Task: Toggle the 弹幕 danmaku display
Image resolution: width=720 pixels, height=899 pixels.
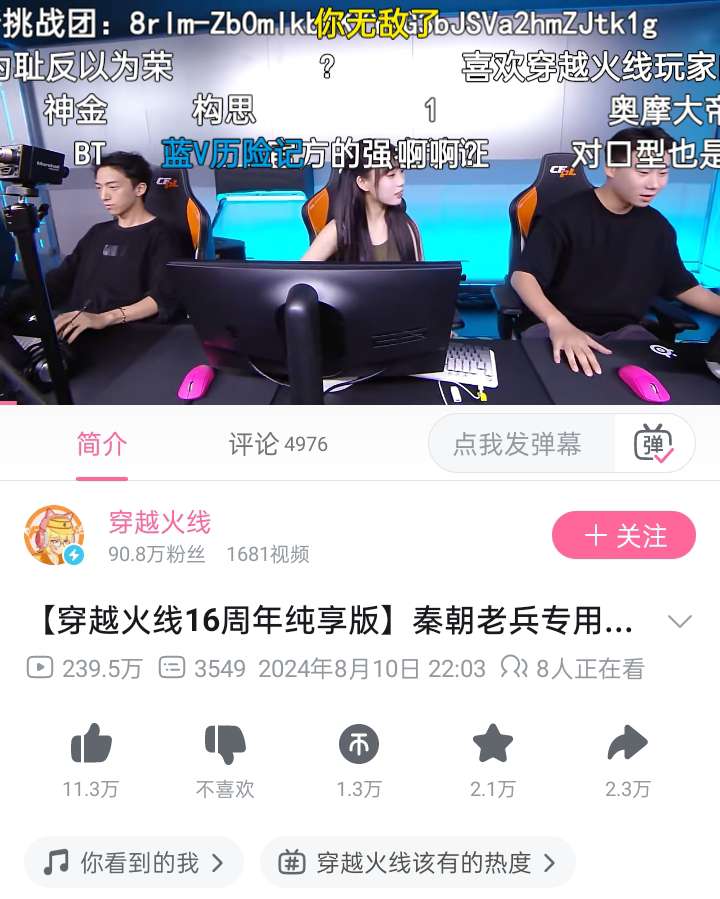Action: click(x=654, y=444)
